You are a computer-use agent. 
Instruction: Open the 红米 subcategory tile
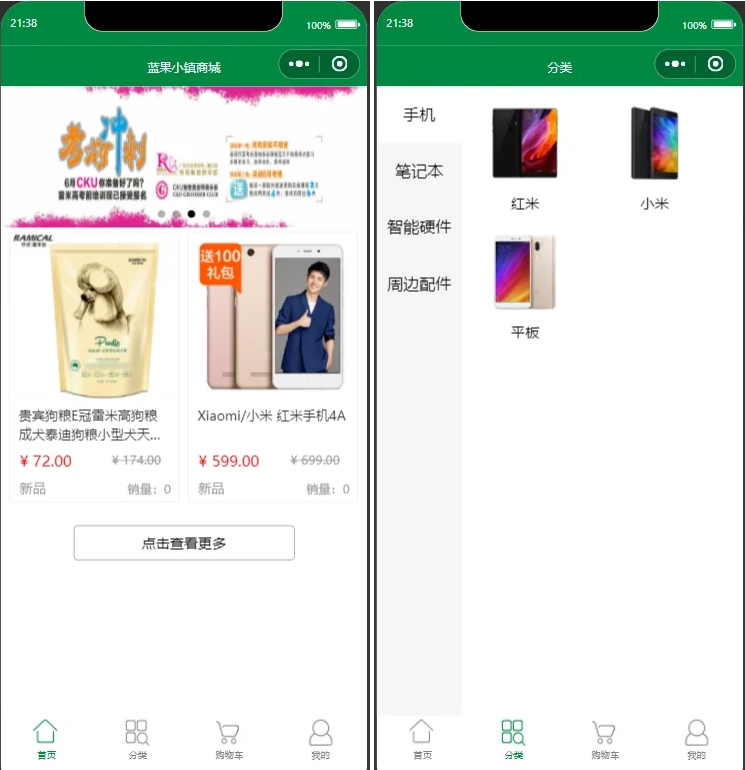tap(525, 157)
